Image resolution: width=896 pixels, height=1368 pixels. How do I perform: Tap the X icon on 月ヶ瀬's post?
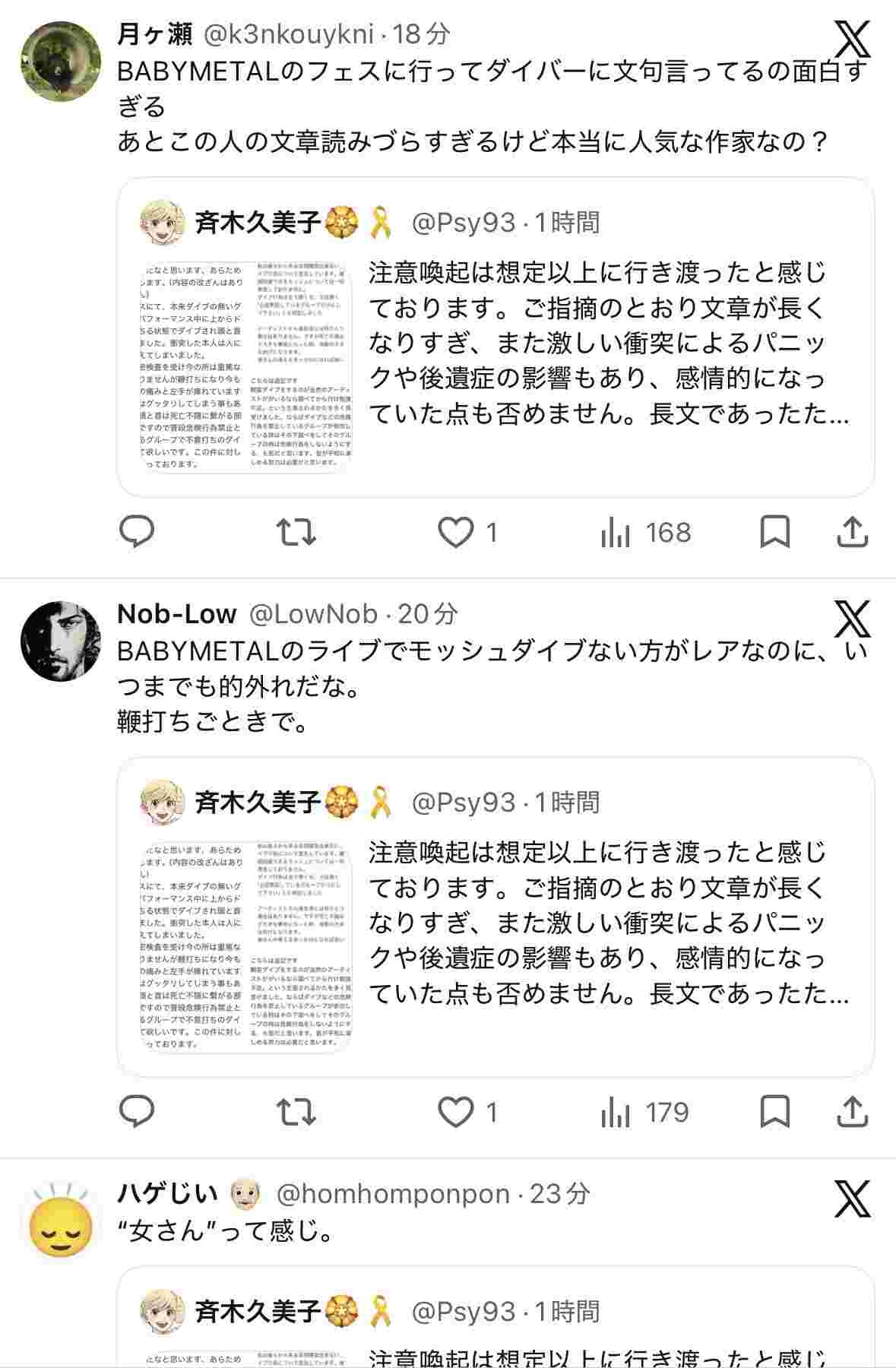coord(852,40)
